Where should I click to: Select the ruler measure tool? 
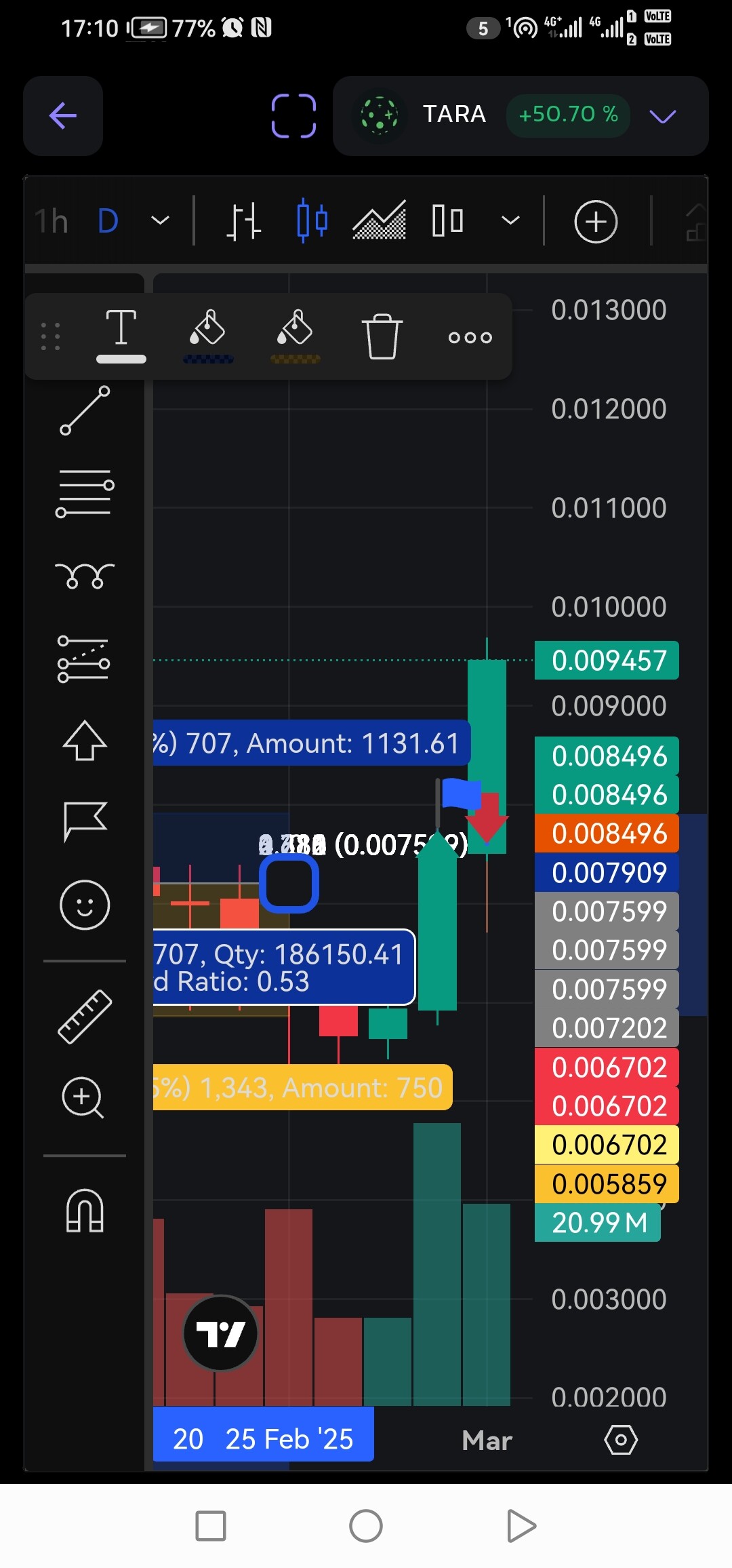coord(85,1016)
